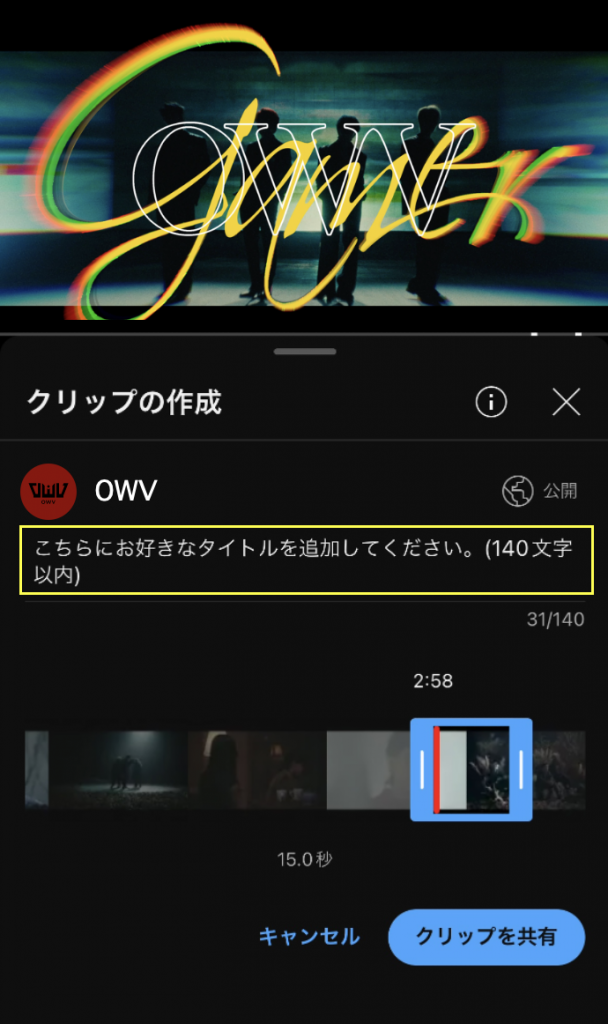Tap the clip title text field
The width and height of the screenshot is (608, 1024).
[x=306, y=561]
